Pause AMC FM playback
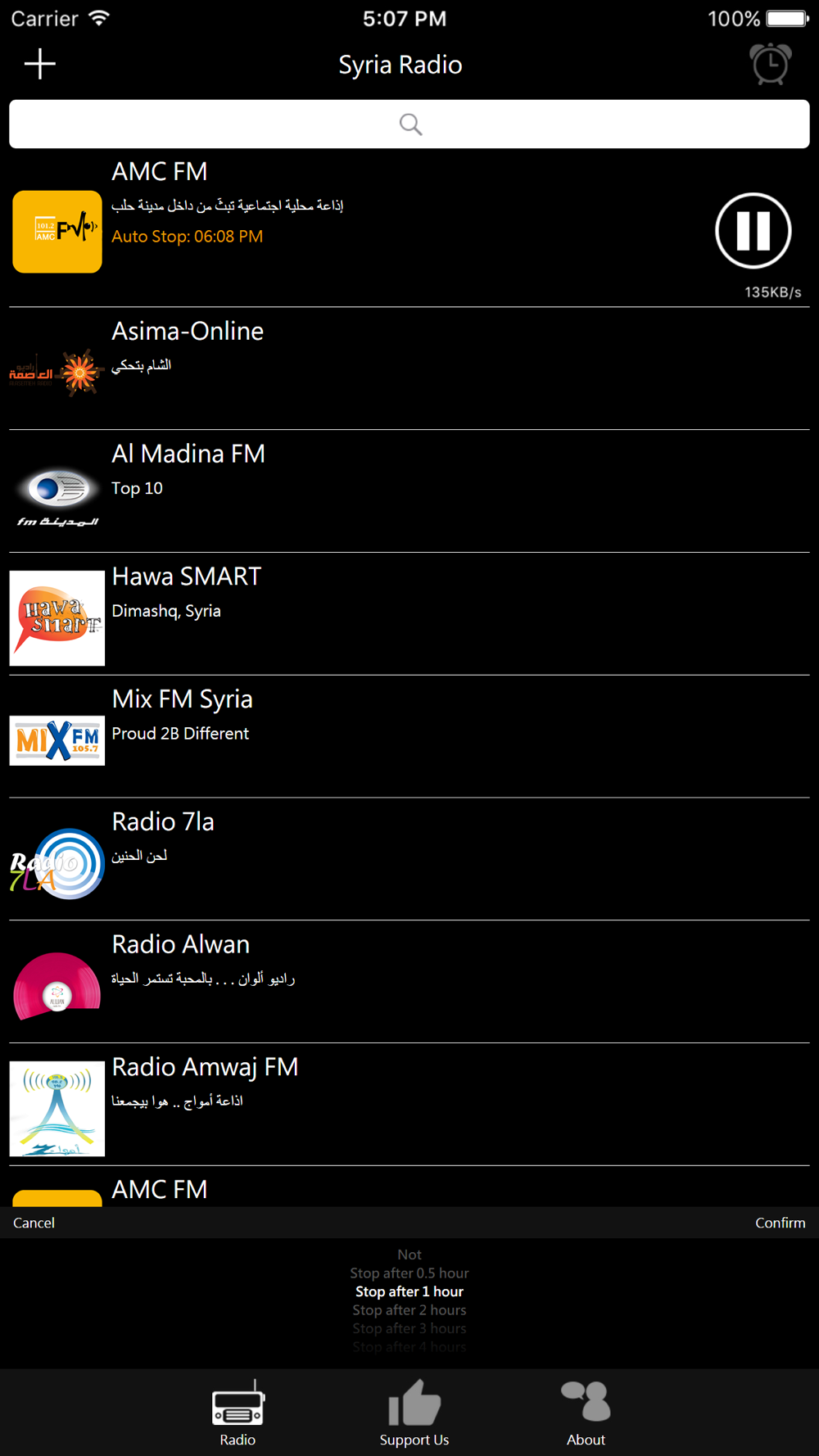The image size is (819, 1456). coord(753,231)
